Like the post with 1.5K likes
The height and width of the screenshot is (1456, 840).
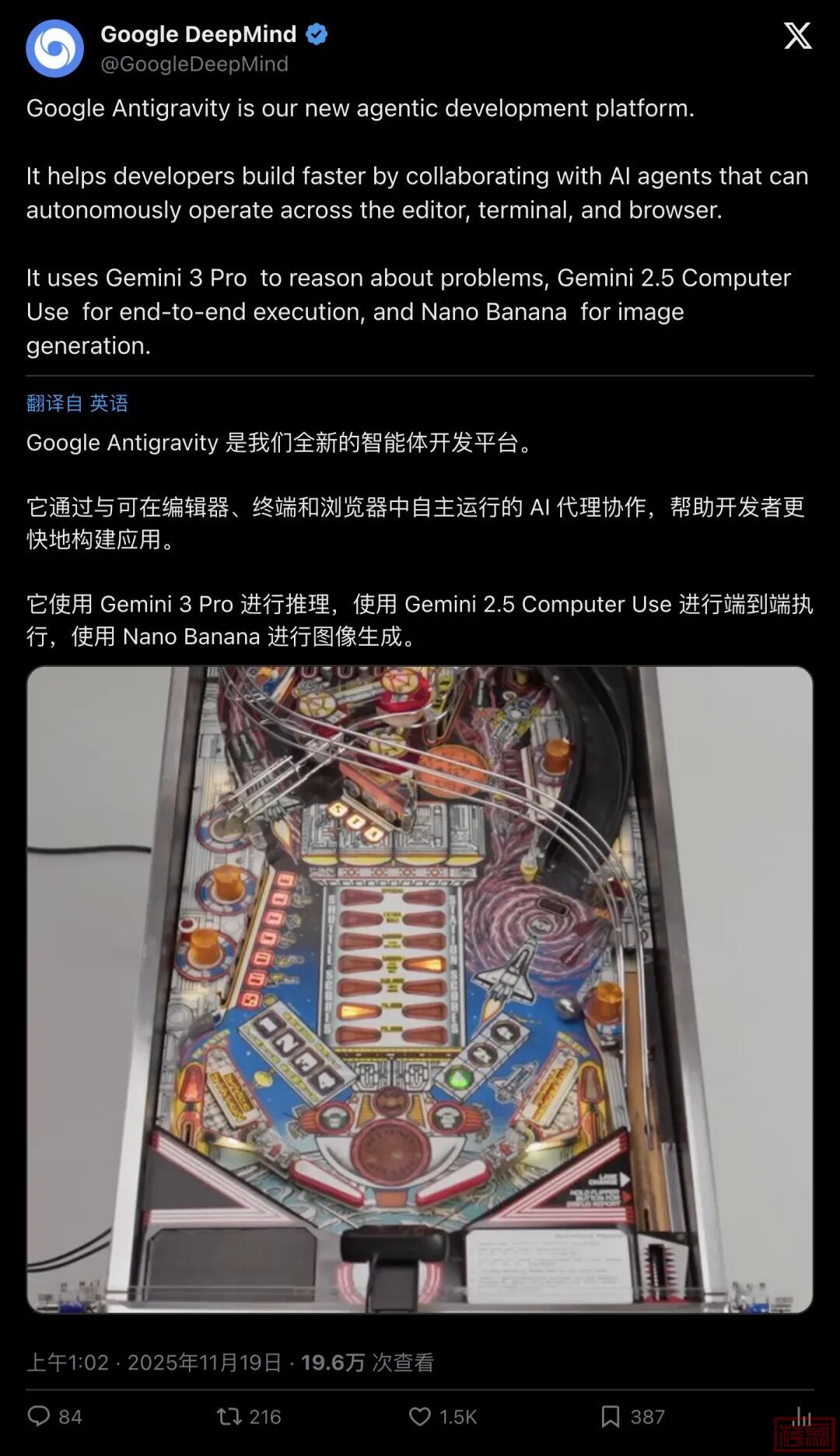tap(420, 1416)
